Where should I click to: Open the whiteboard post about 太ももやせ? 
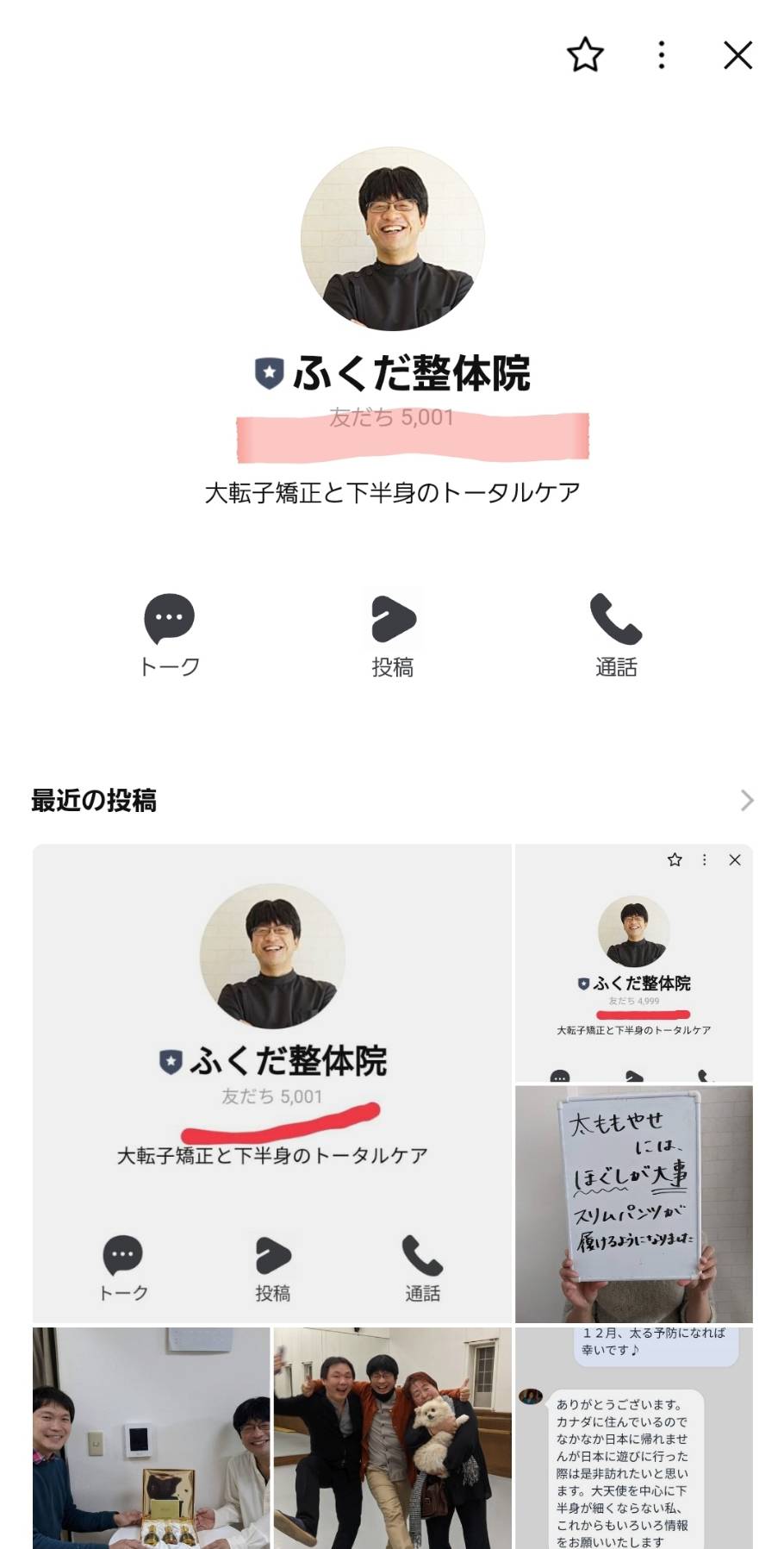click(634, 1204)
